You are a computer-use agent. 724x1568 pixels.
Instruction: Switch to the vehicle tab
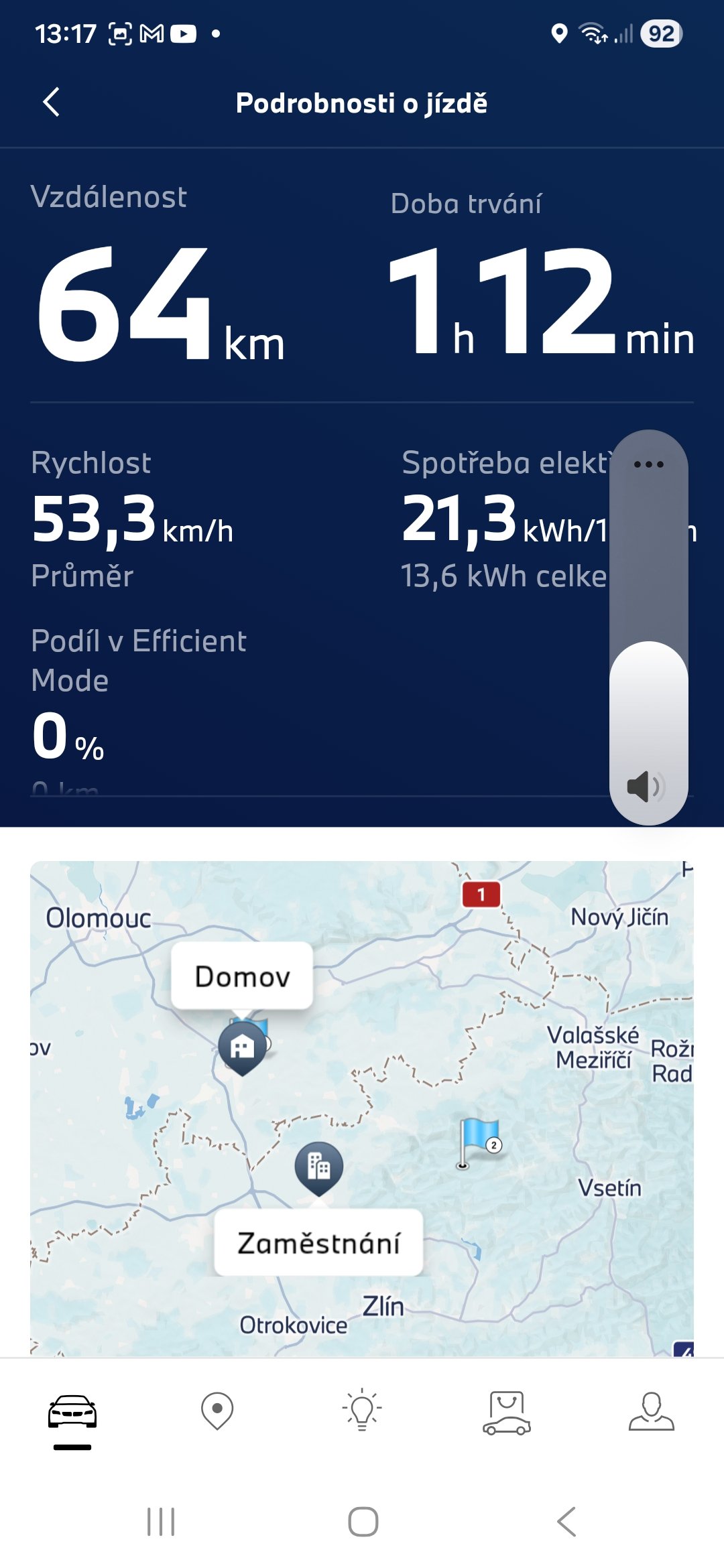[x=72, y=1412]
